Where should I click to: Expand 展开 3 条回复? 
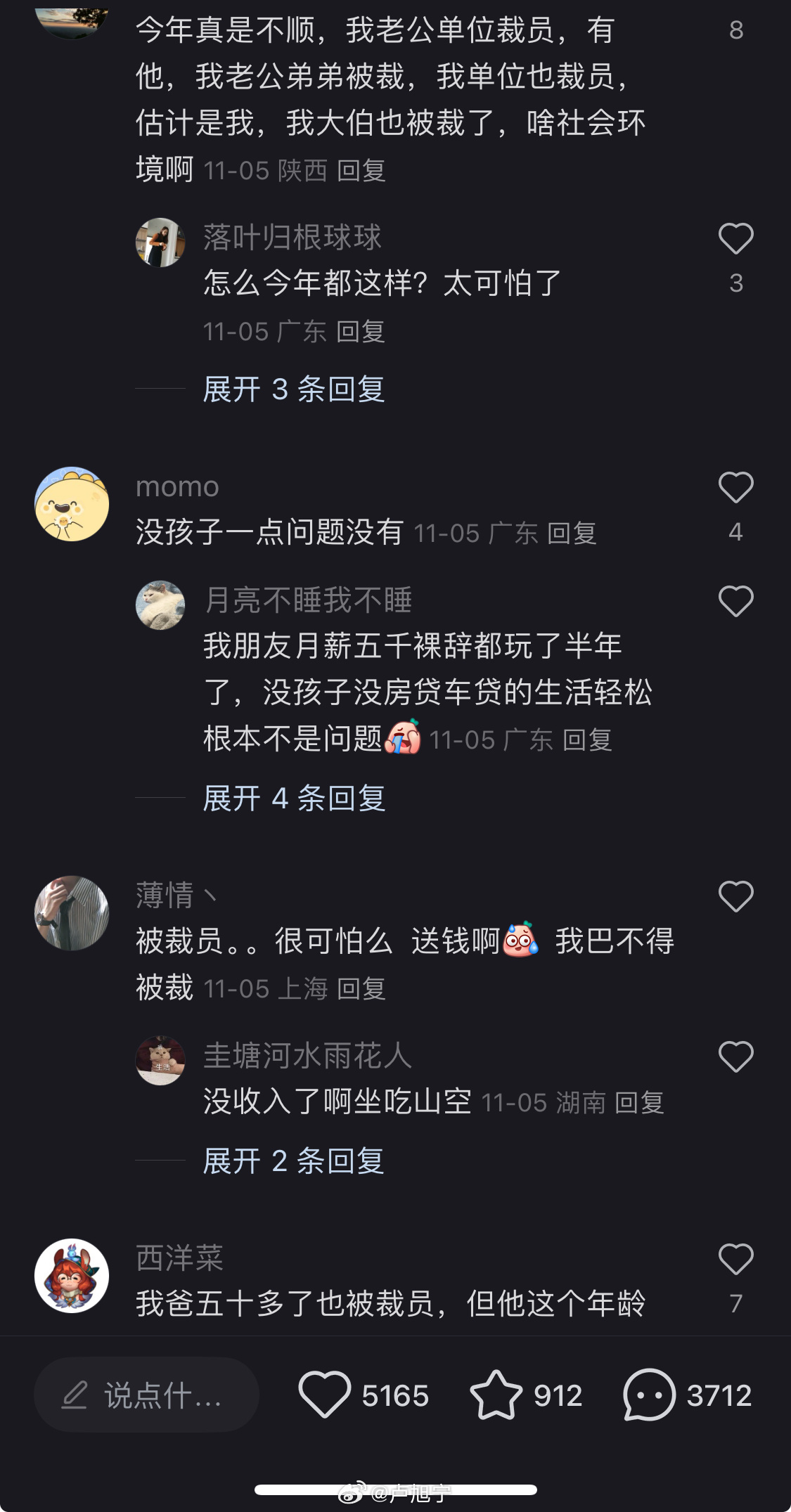tap(293, 389)
